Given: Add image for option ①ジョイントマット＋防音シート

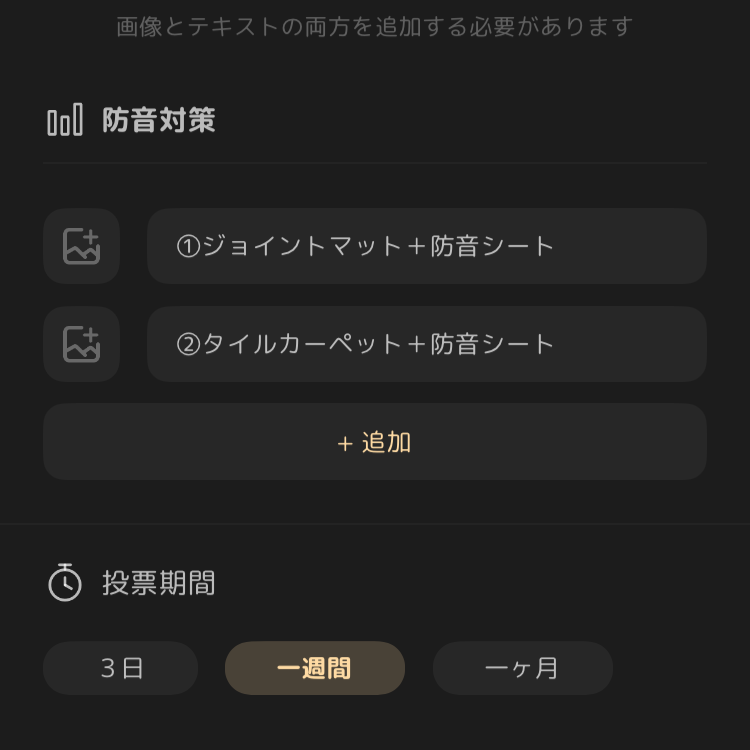Looking at the screenshot, I should point(81,246).
